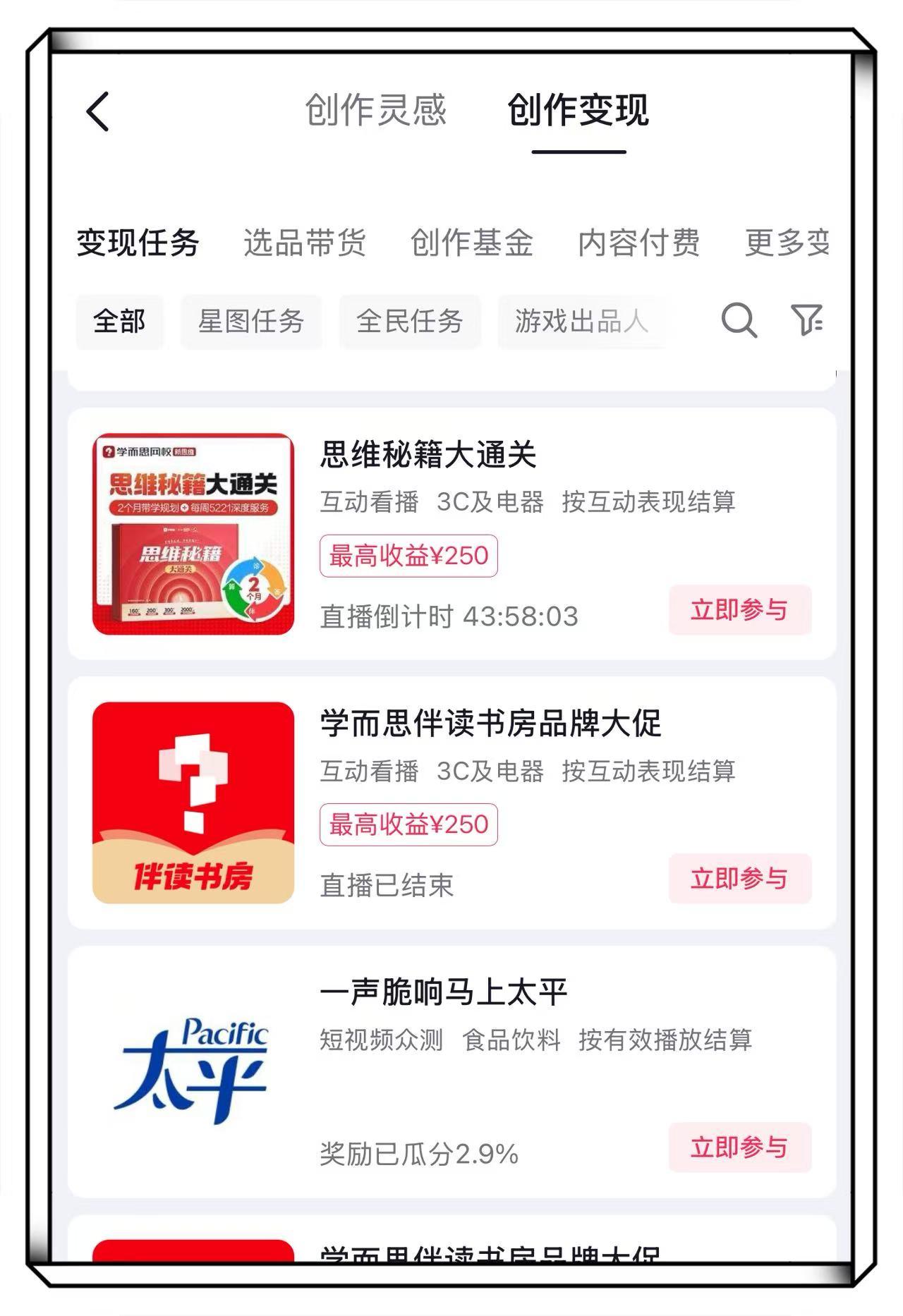
Task: Tap 立即参与 for 一声脆响马上太平
Action: (x=739, y=1147)
